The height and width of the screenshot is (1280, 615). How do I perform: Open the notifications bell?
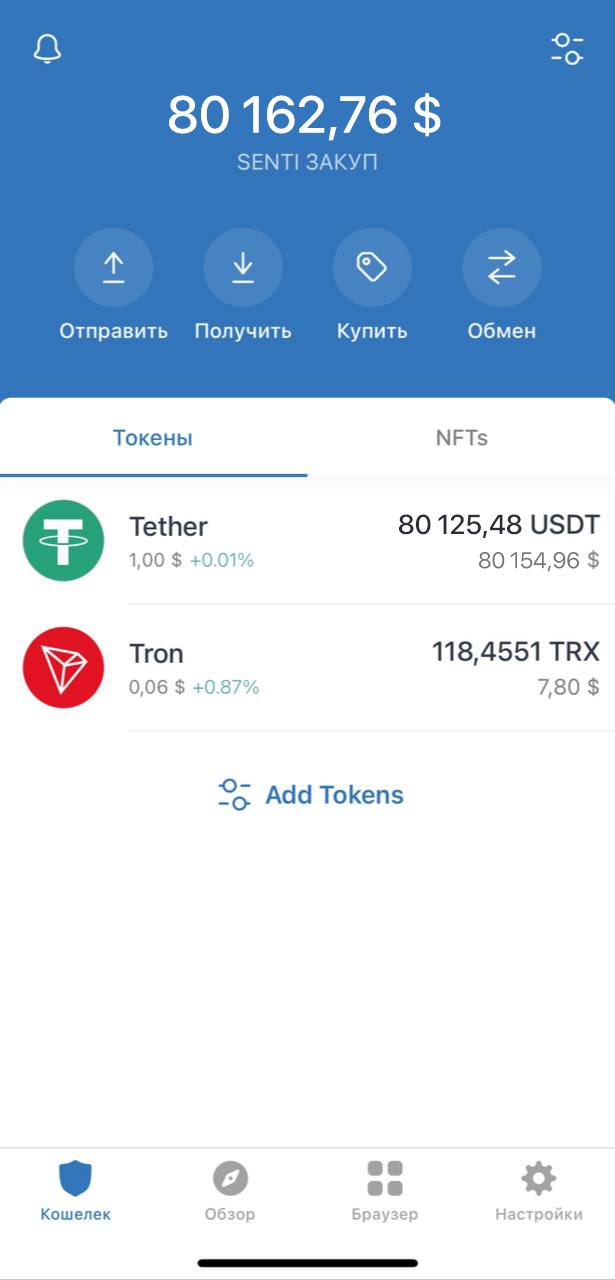(47, 49)
